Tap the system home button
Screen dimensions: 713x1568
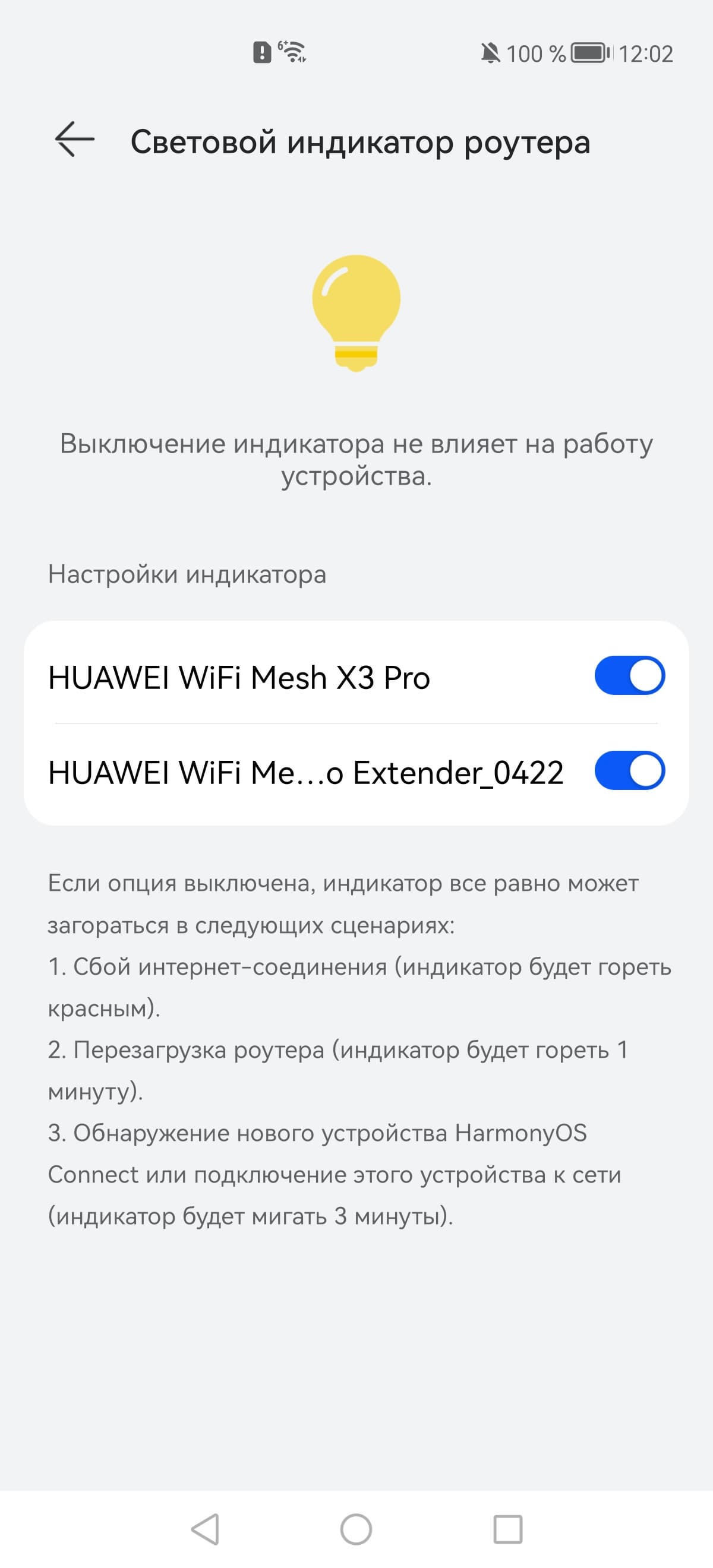(x=356, y=1529)
